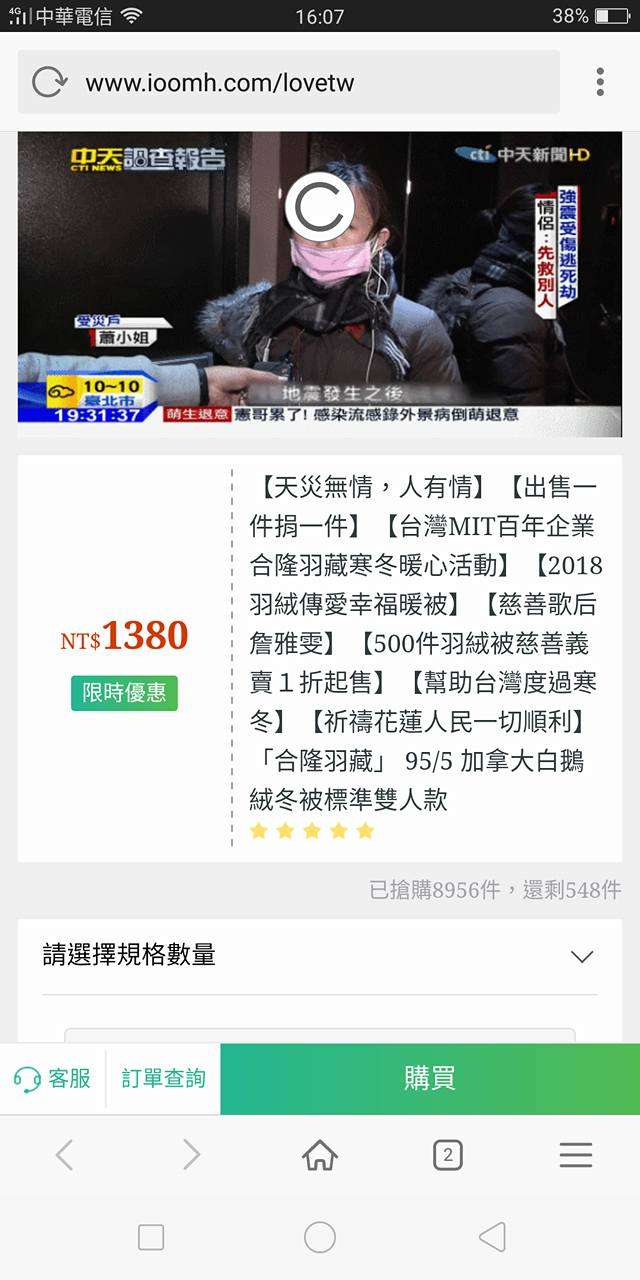Open the browser home page
The height and width of the screenshot is (1280, 640).
point(320,1156)
